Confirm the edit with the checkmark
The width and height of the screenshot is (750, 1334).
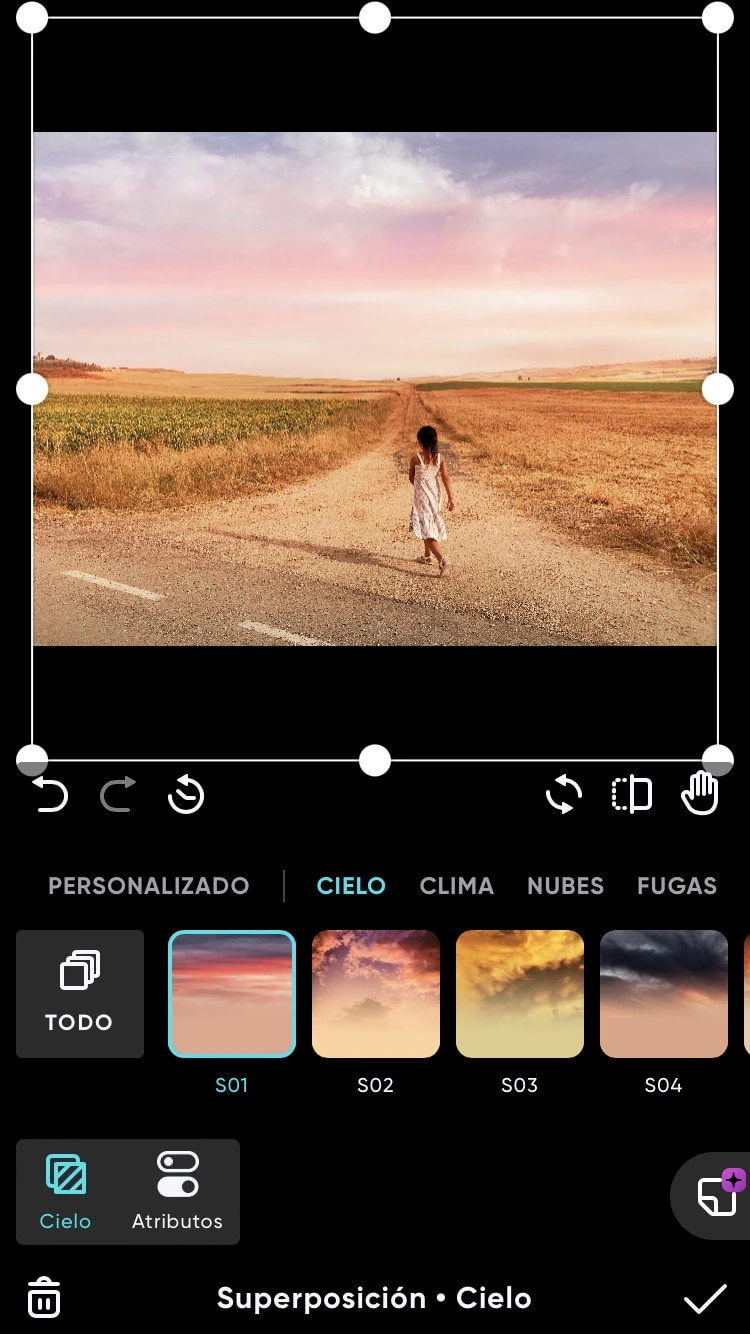[x=705, y=1298]
